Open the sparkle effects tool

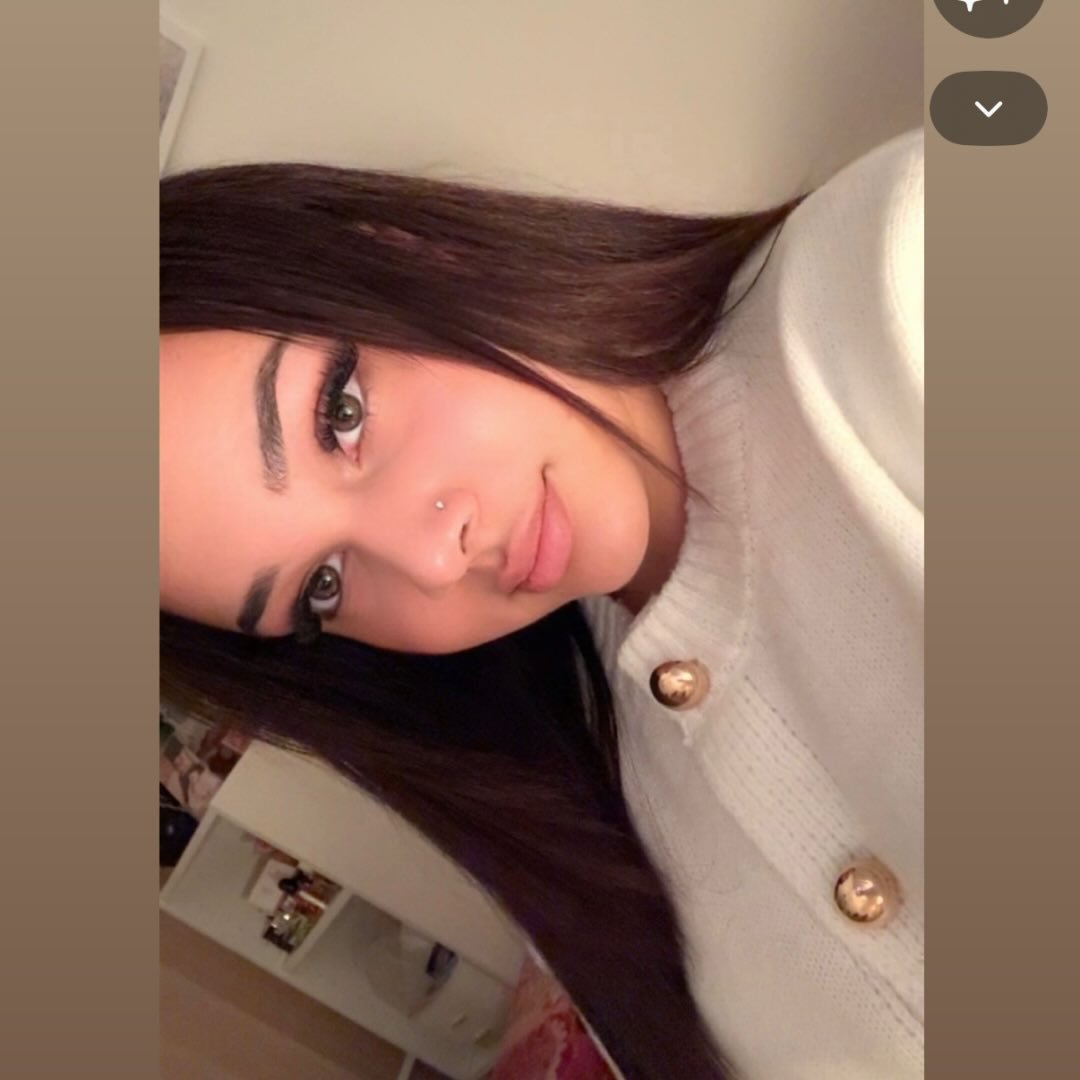[x=988, y=10]
